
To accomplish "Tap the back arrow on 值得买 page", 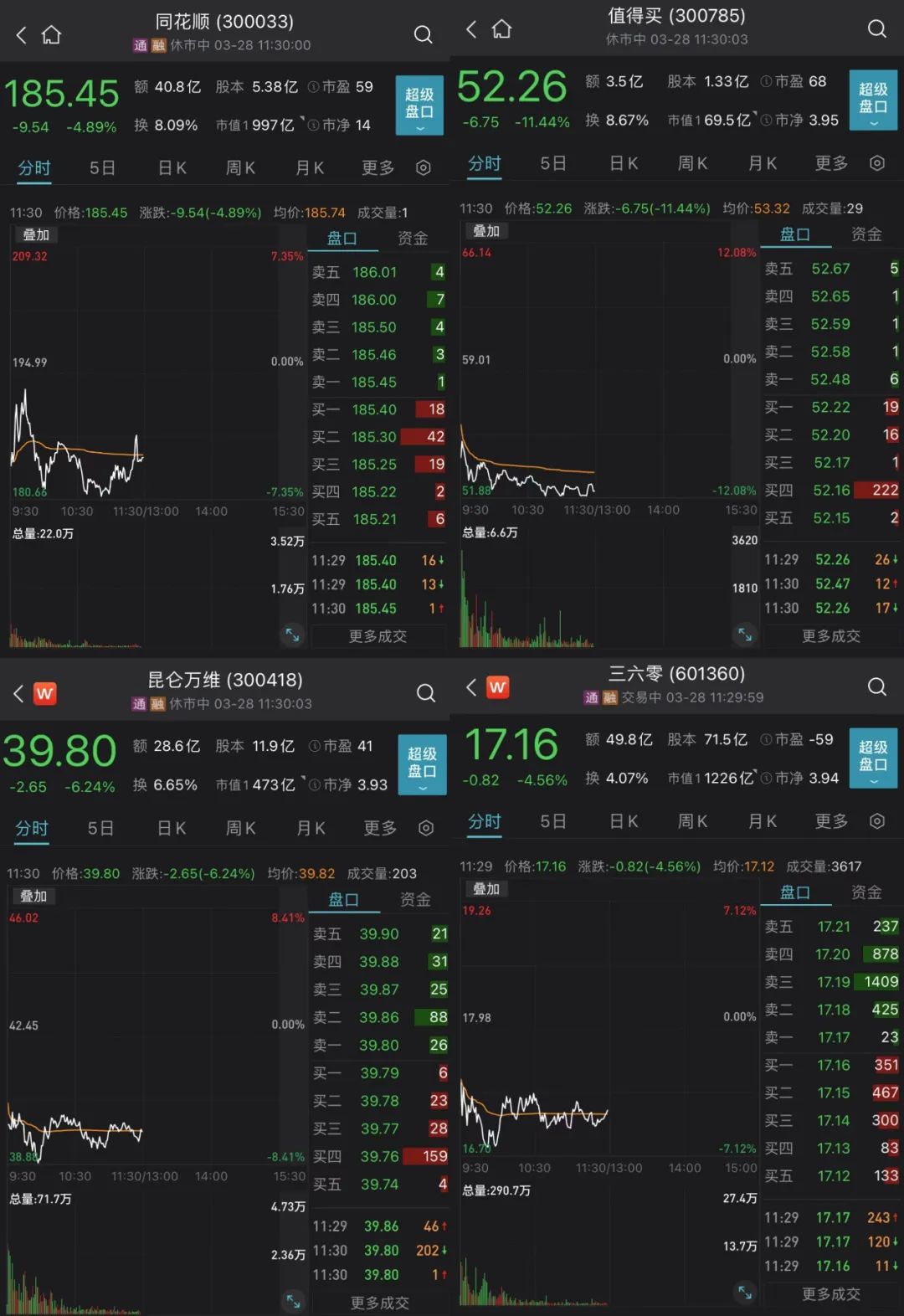I will [x=470, y=28].
